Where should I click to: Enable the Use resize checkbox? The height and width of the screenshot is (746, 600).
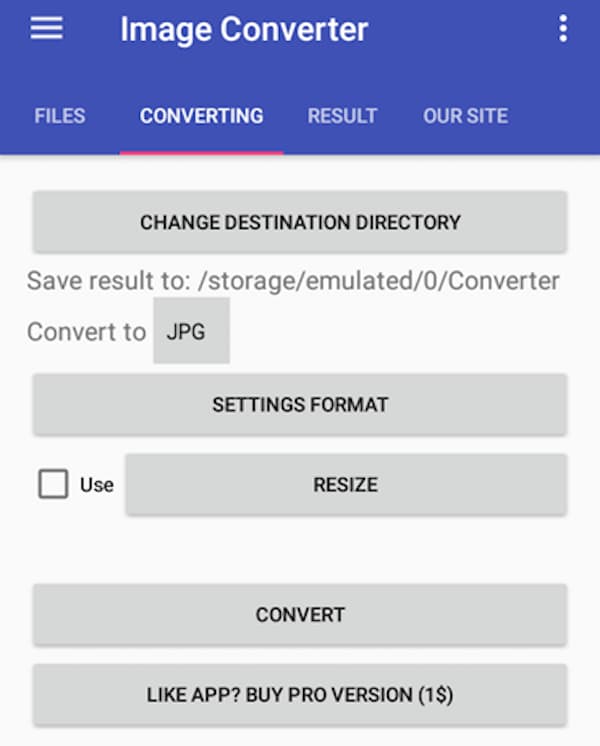pos(52,485)
